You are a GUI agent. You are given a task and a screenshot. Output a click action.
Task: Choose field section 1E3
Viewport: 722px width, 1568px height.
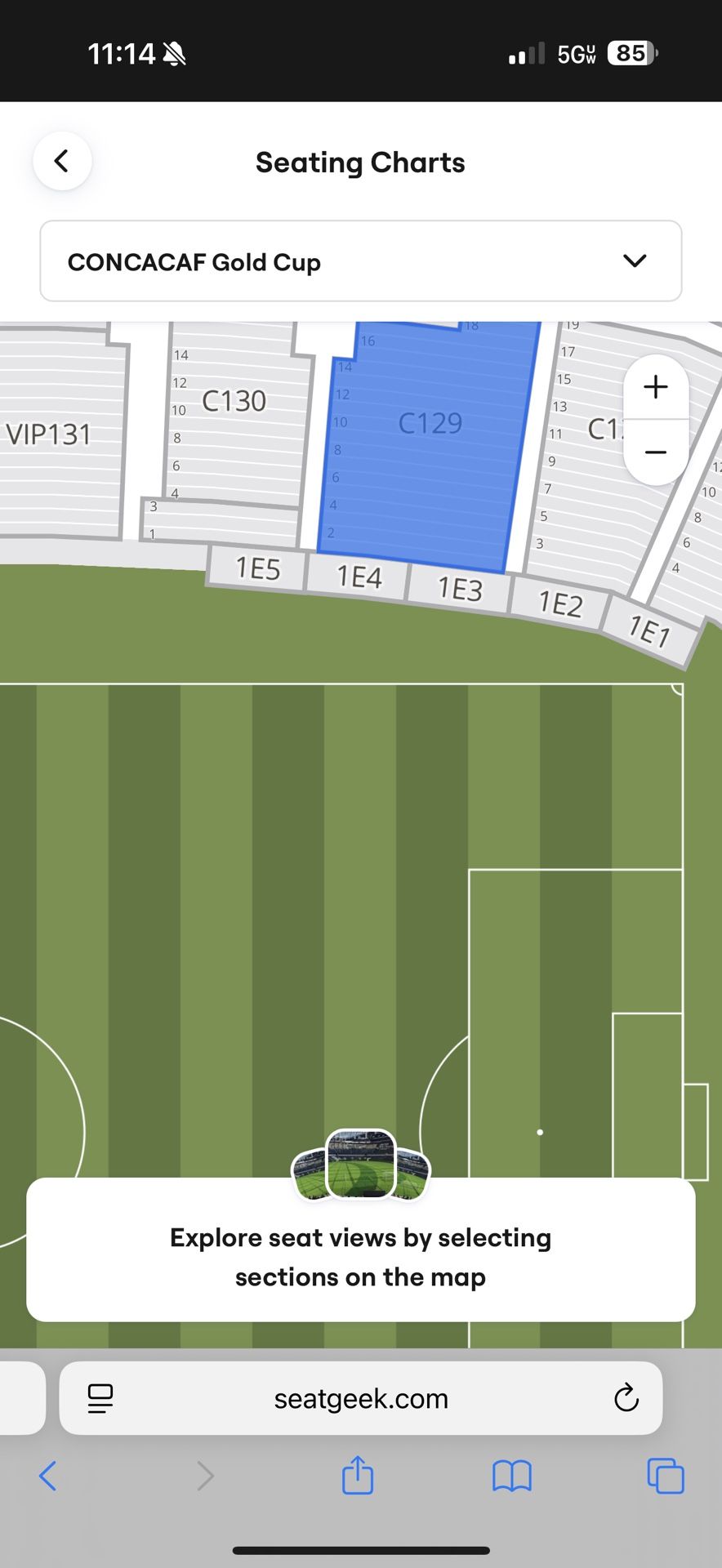pos(460,589)
